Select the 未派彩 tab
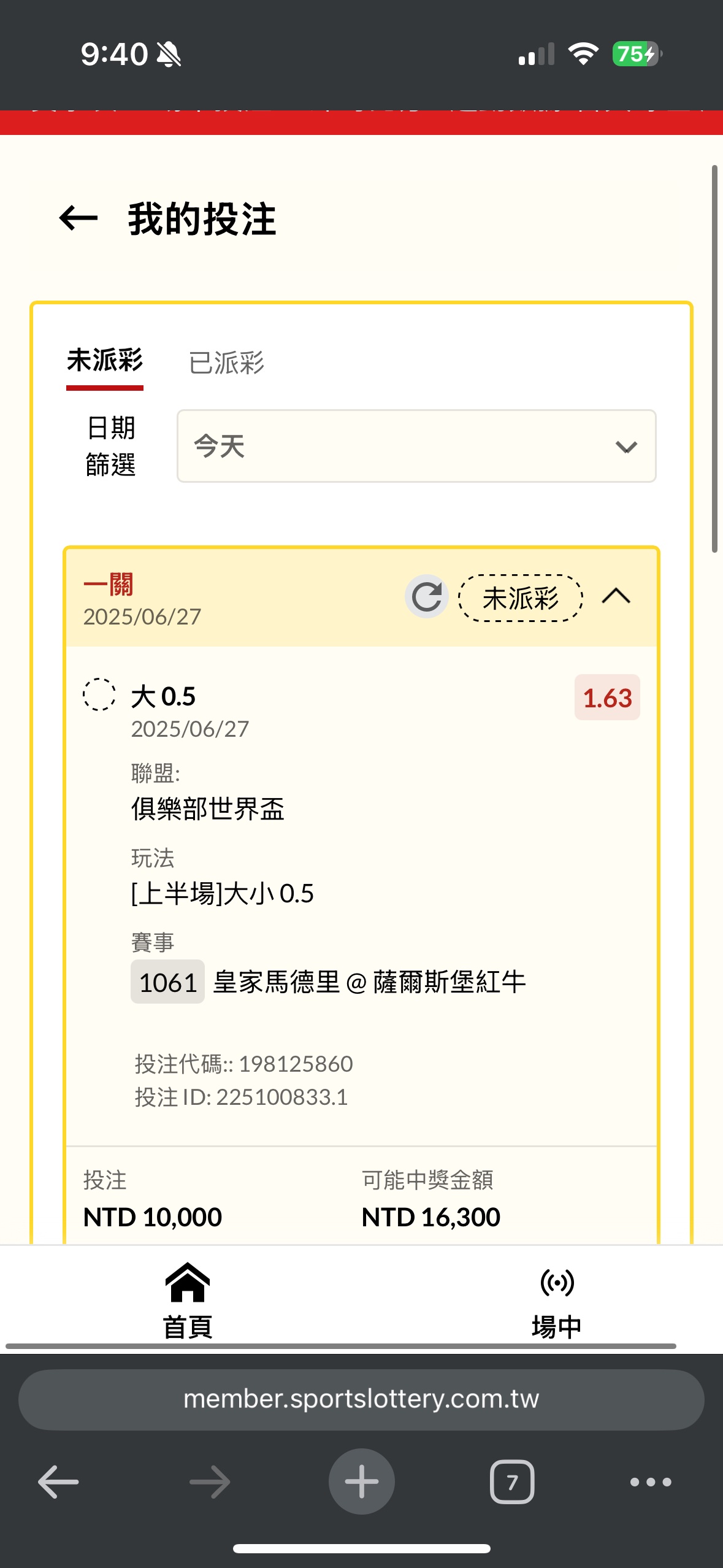Viewport: 723px width, 1568px height. pos(105,361)
